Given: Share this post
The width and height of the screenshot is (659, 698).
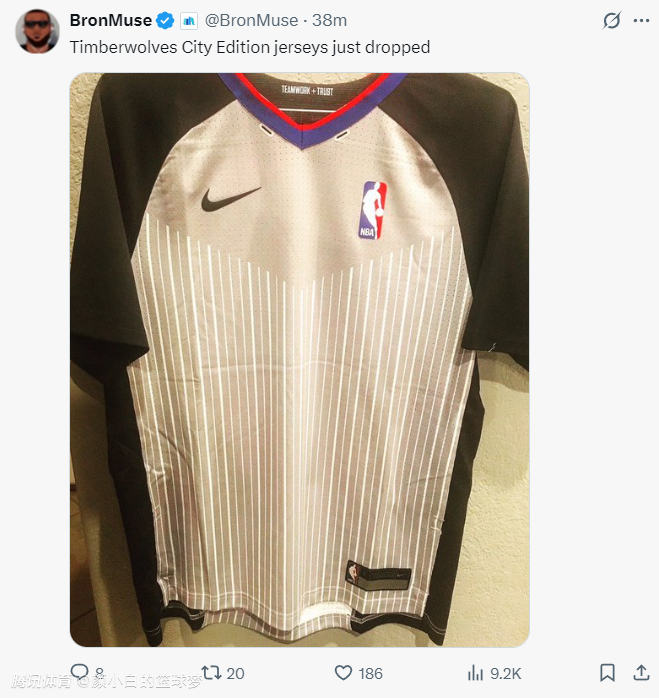Looking at the screenshot, I should [x=641, y=672].
